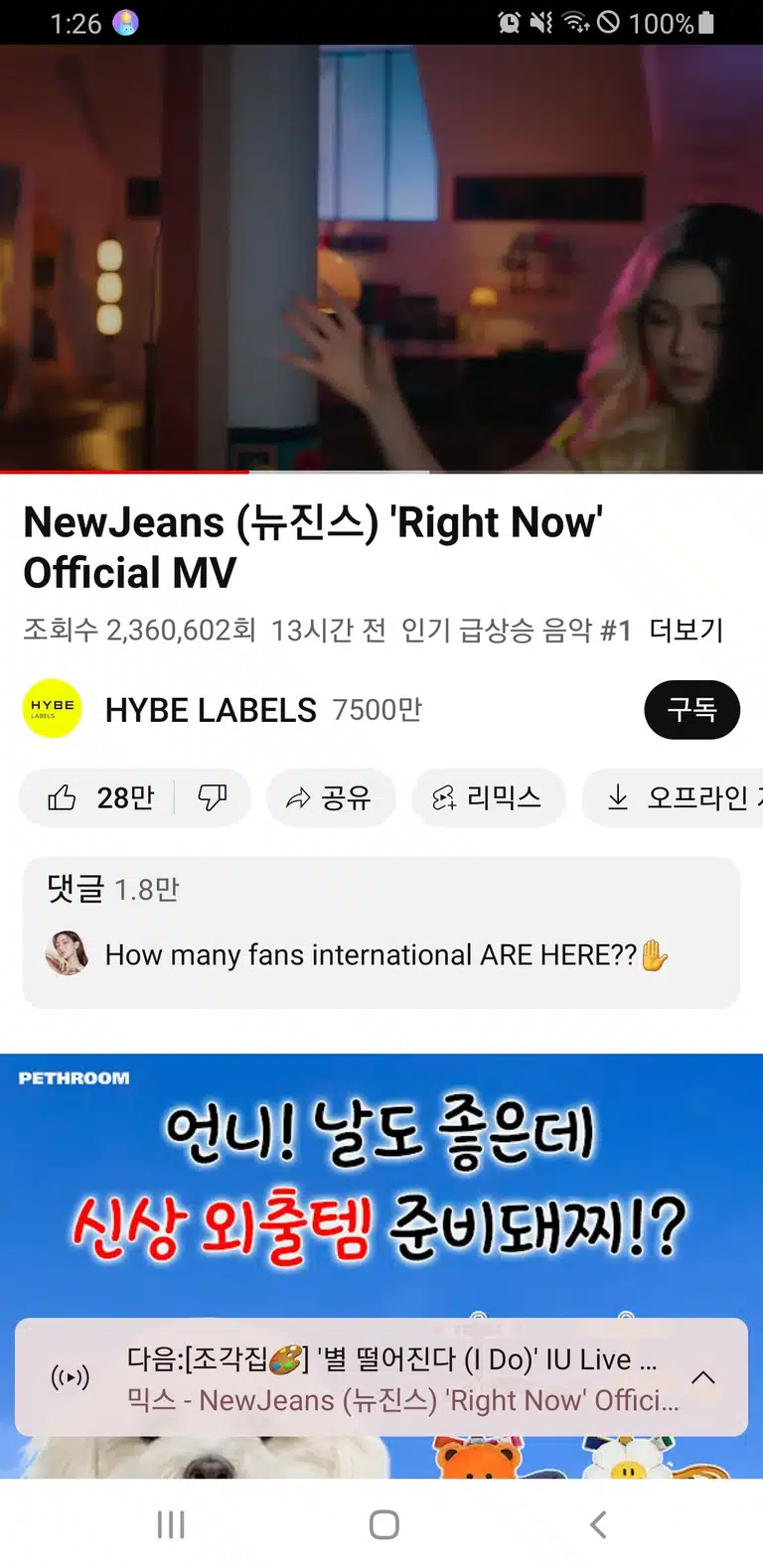Create a remix with 리믹스 chip
The width and height of the screenshot is (763, 1568).
coord(488,797)
